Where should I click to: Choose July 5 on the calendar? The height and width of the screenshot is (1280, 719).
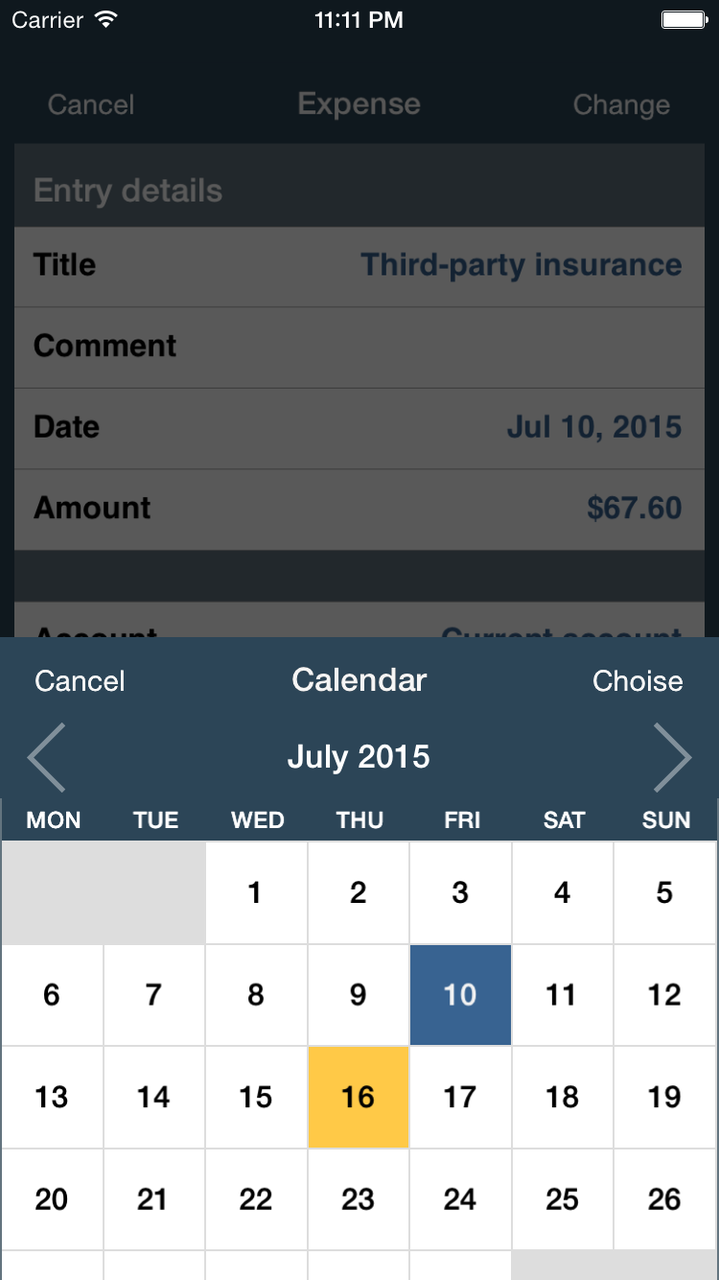tap(665, 892)
